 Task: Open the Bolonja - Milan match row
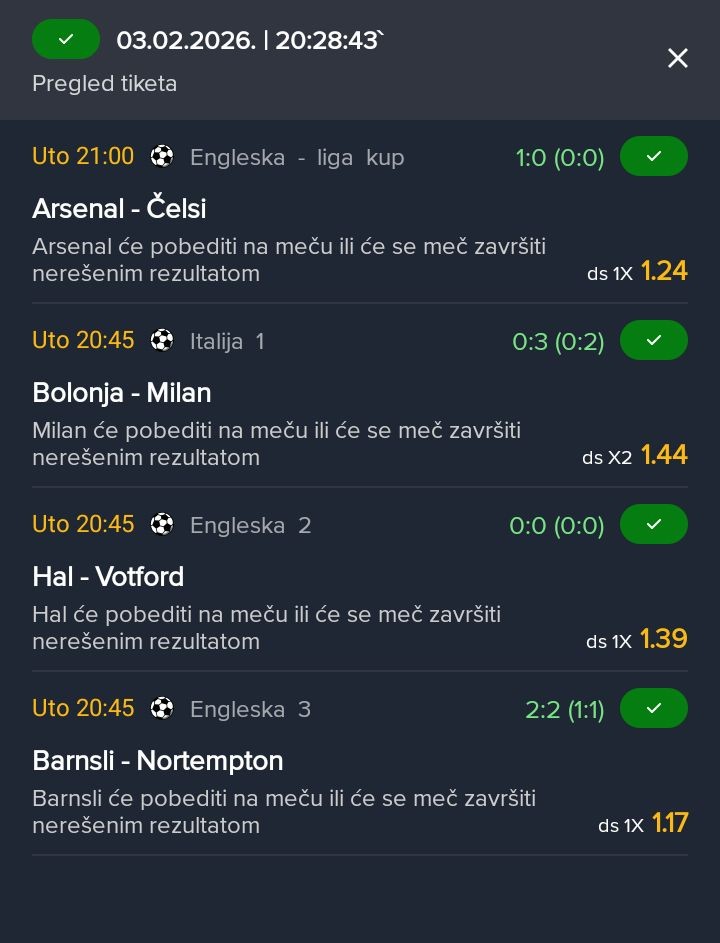[x=122, y=393]
